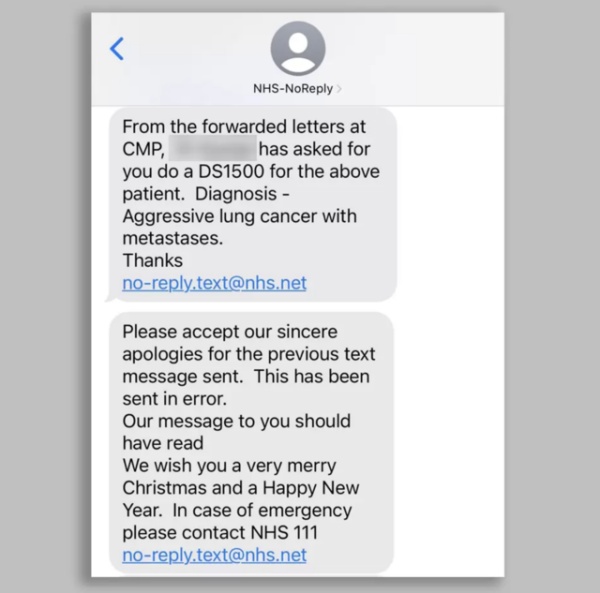Tap the email link under the DS1500 message

tap(214, 283)
